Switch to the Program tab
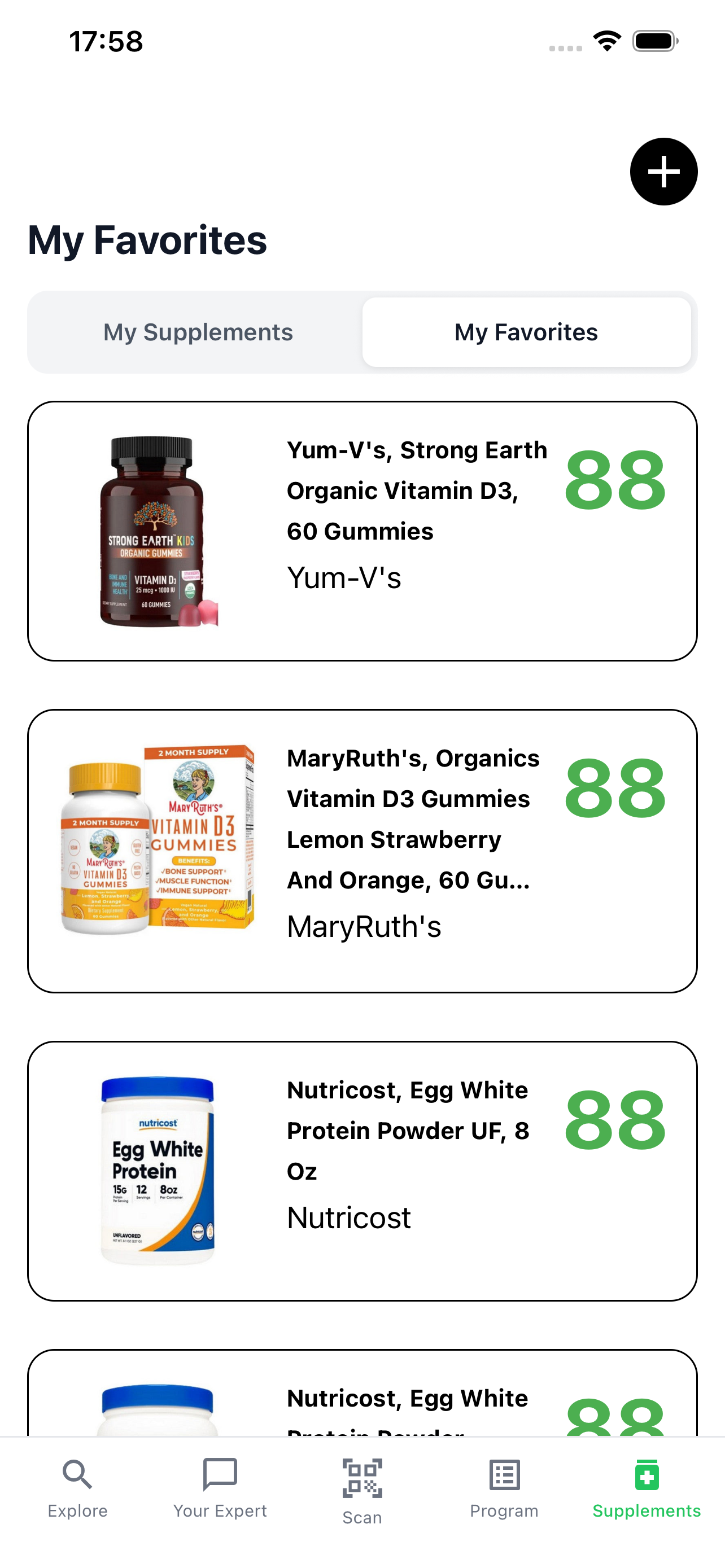This screenshot has height=1568, width=725. [x=504, y=1487]
